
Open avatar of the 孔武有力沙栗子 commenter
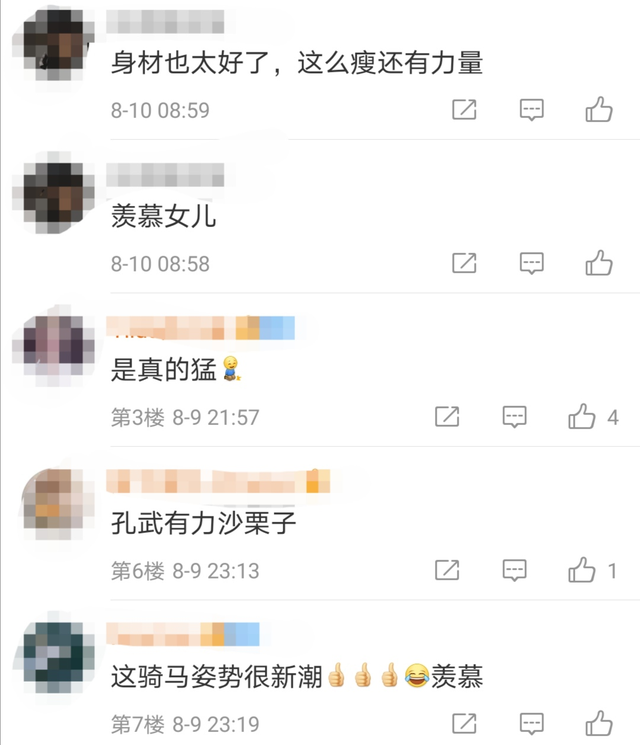pos(53,500)
